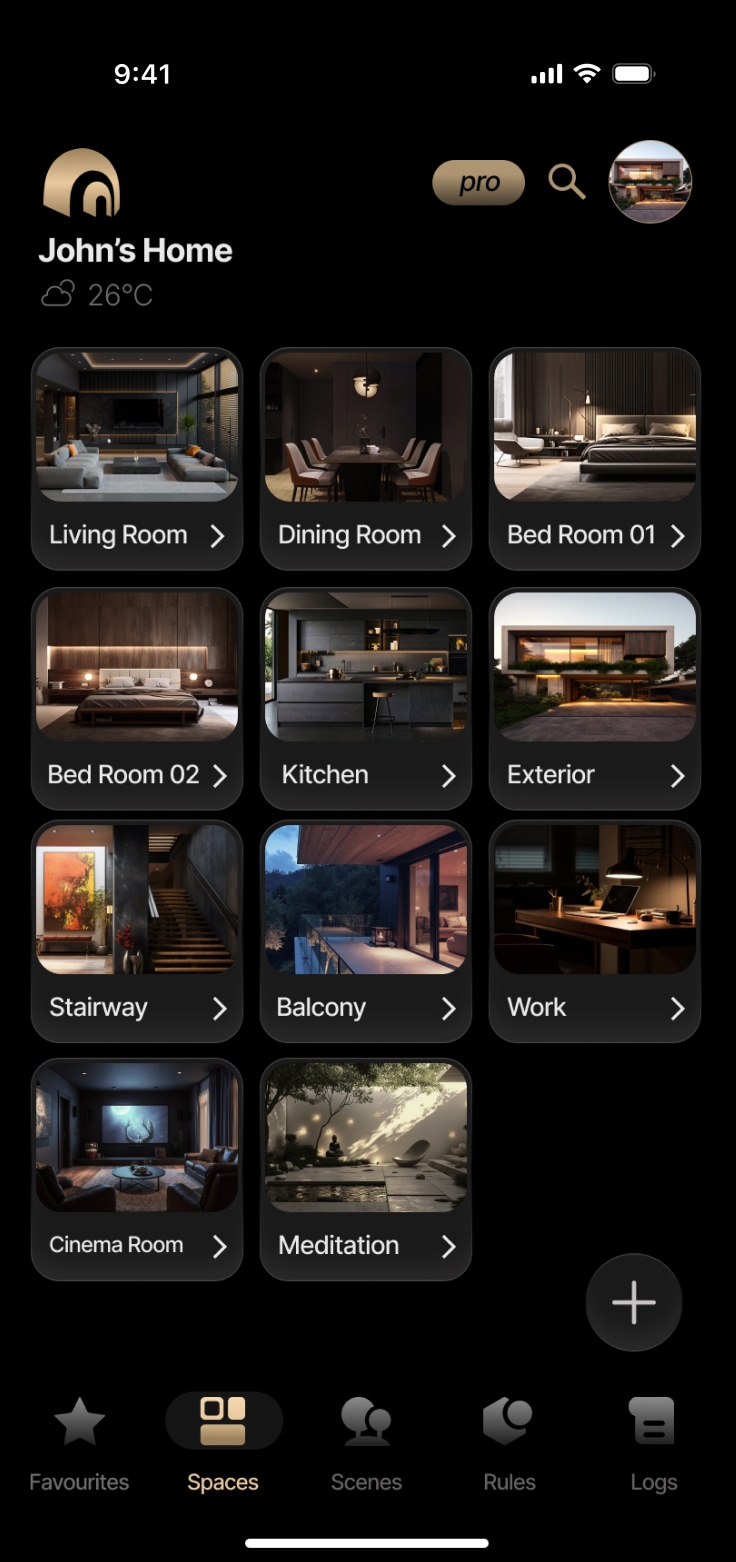Select Bed Room 01
Screen dimensions: 736x1562
pos(595,459)
